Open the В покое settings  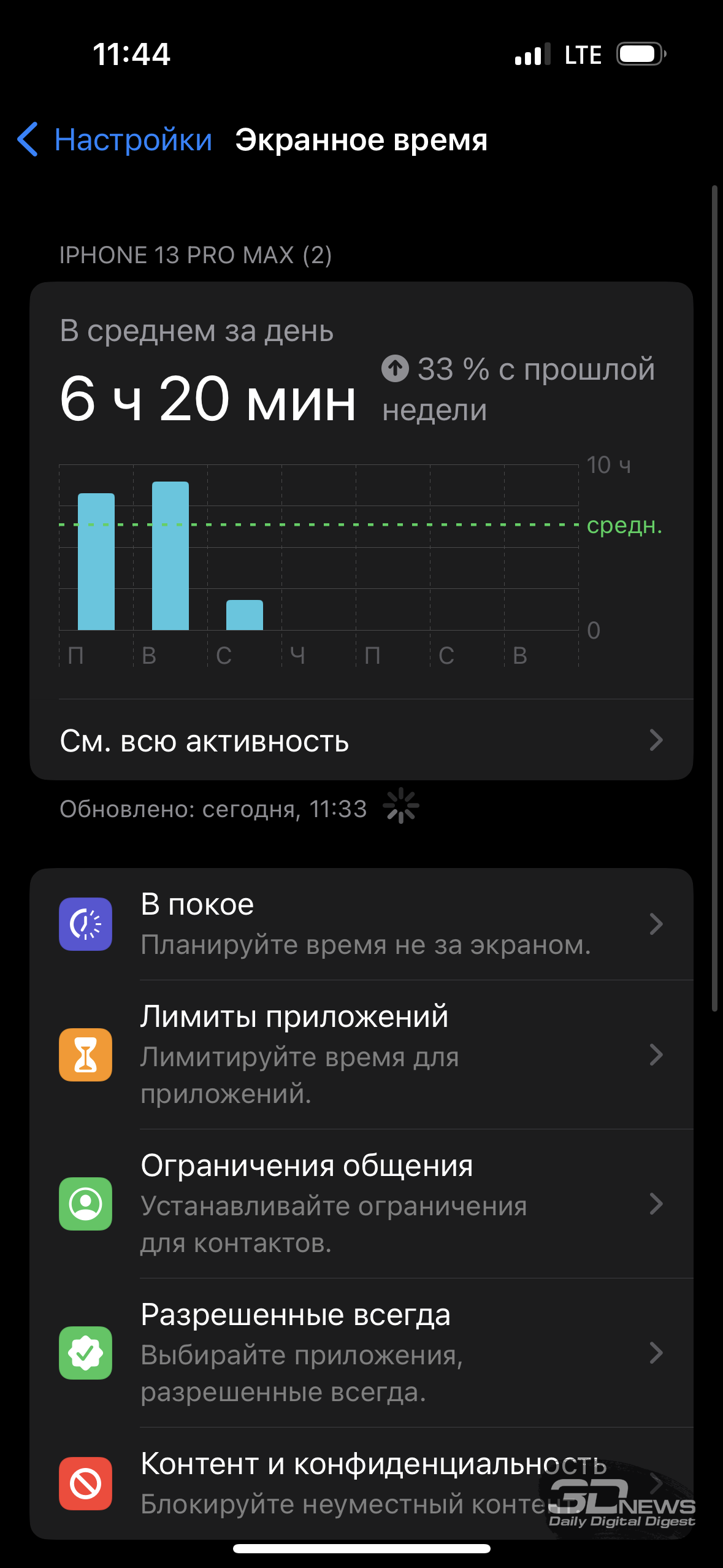click(x=361, y=924)
